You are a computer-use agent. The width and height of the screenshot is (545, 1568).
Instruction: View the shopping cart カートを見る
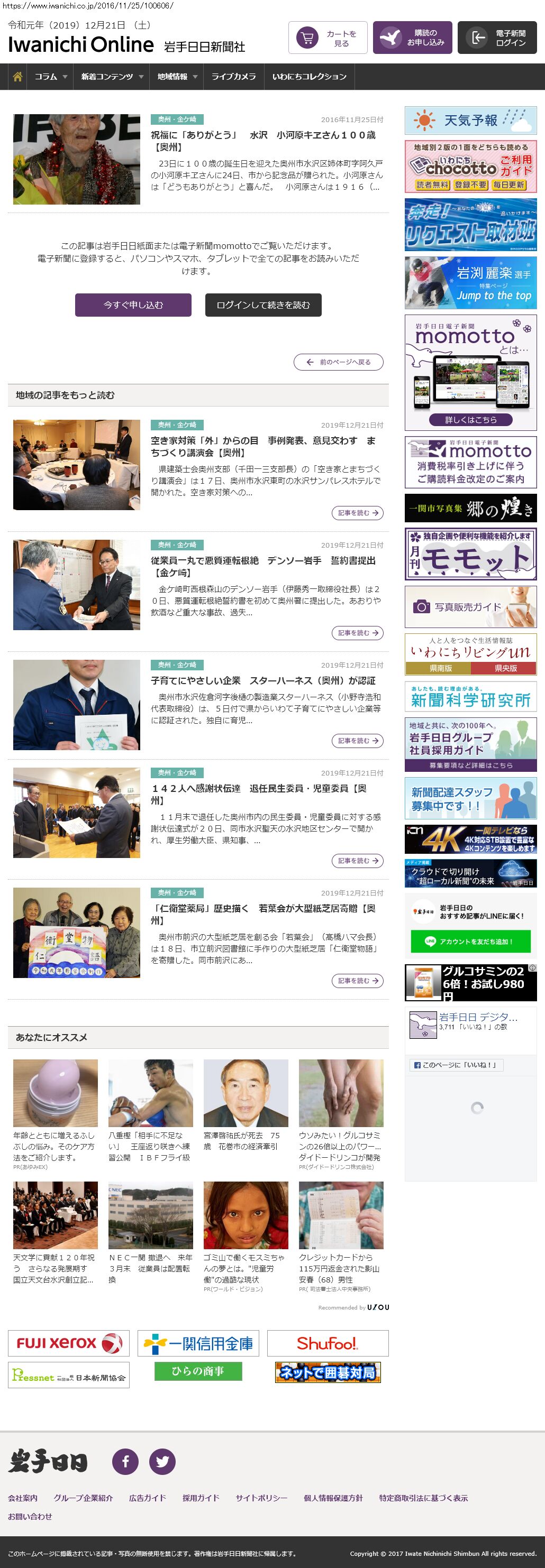[328, 39]
